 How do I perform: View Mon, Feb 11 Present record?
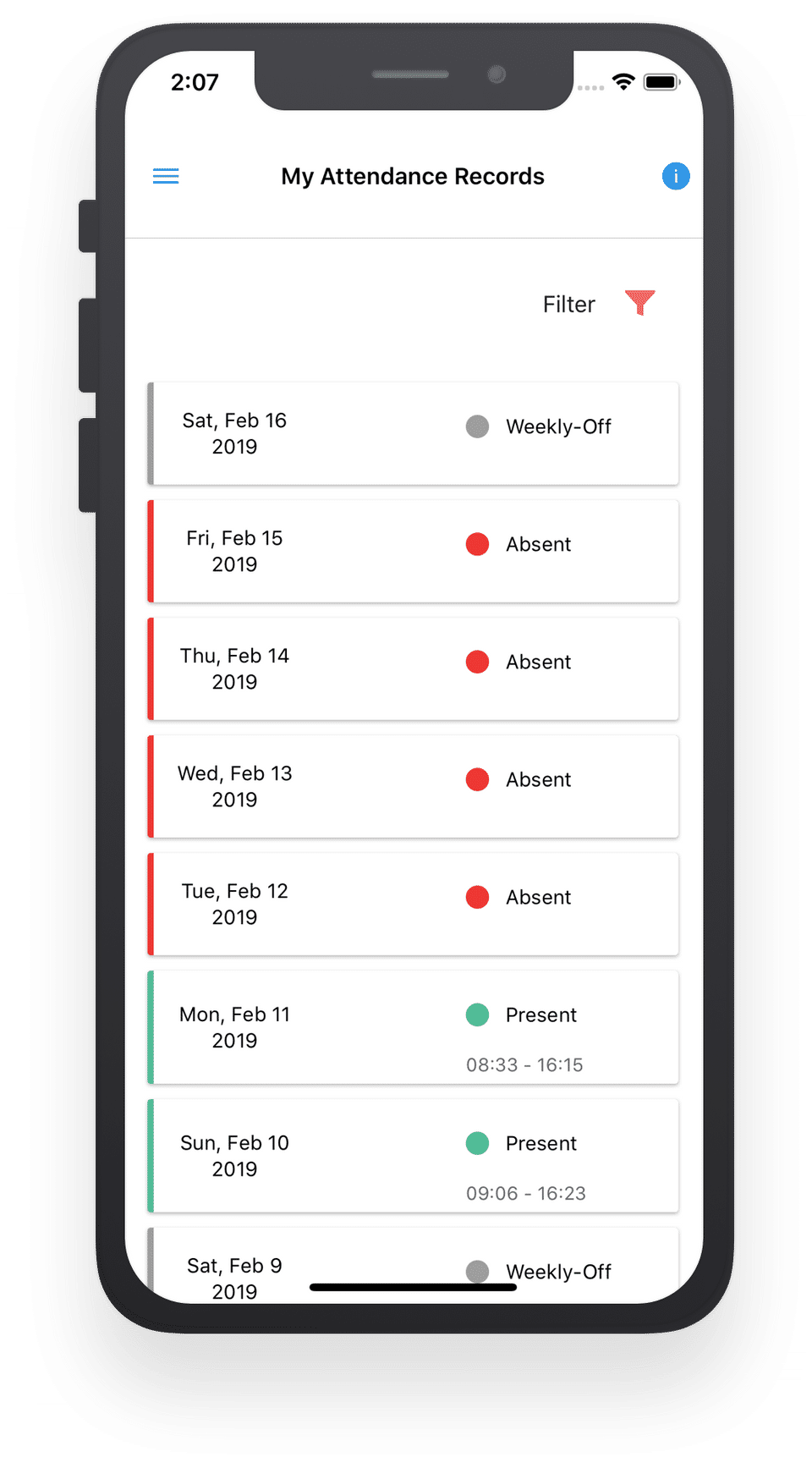tap(413, 1027)
